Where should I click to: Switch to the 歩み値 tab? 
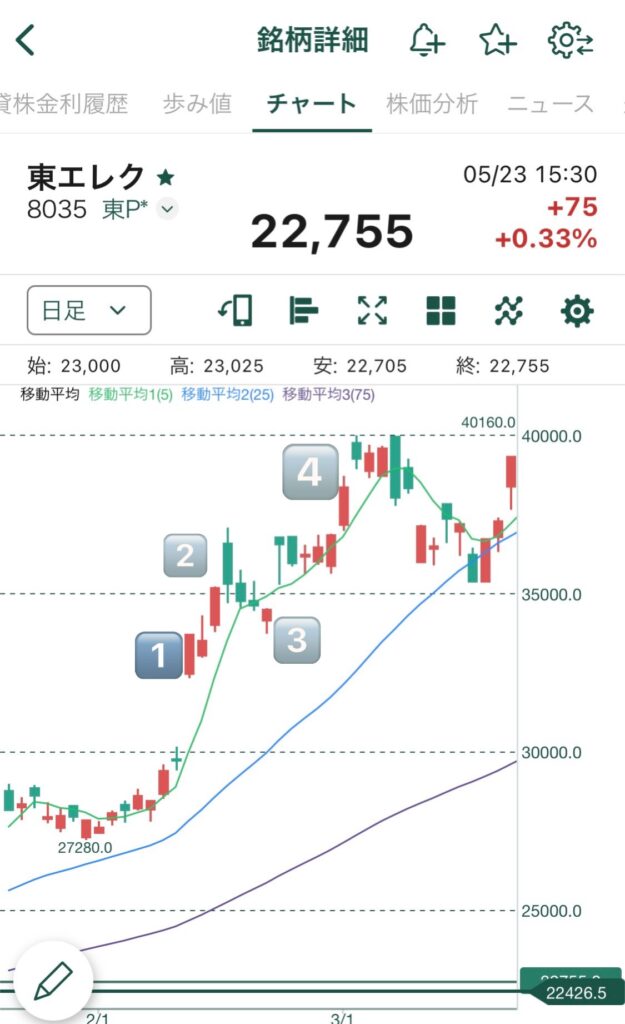tap(197, 104)
